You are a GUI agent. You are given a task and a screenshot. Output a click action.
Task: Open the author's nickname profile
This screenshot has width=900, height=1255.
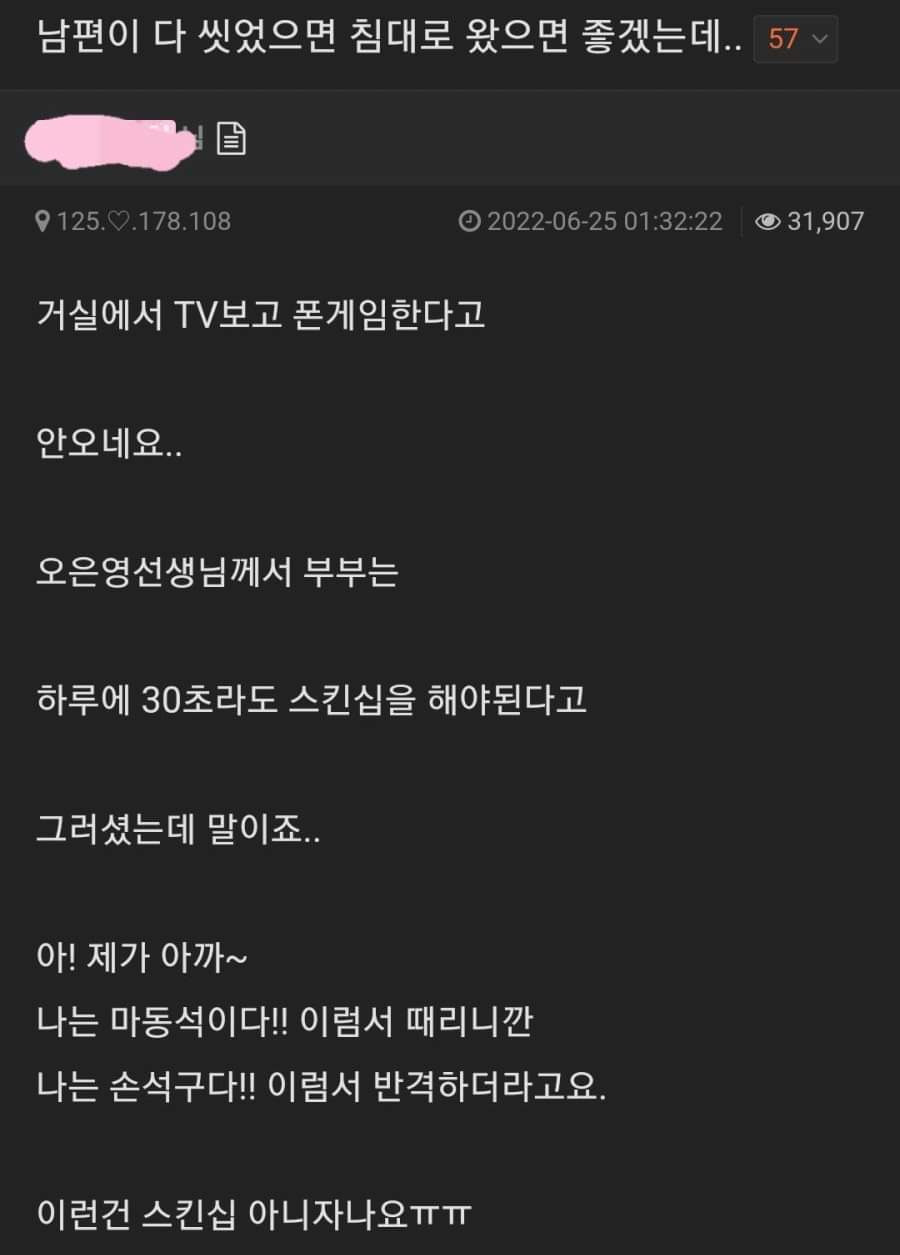(x=110, y=142)
